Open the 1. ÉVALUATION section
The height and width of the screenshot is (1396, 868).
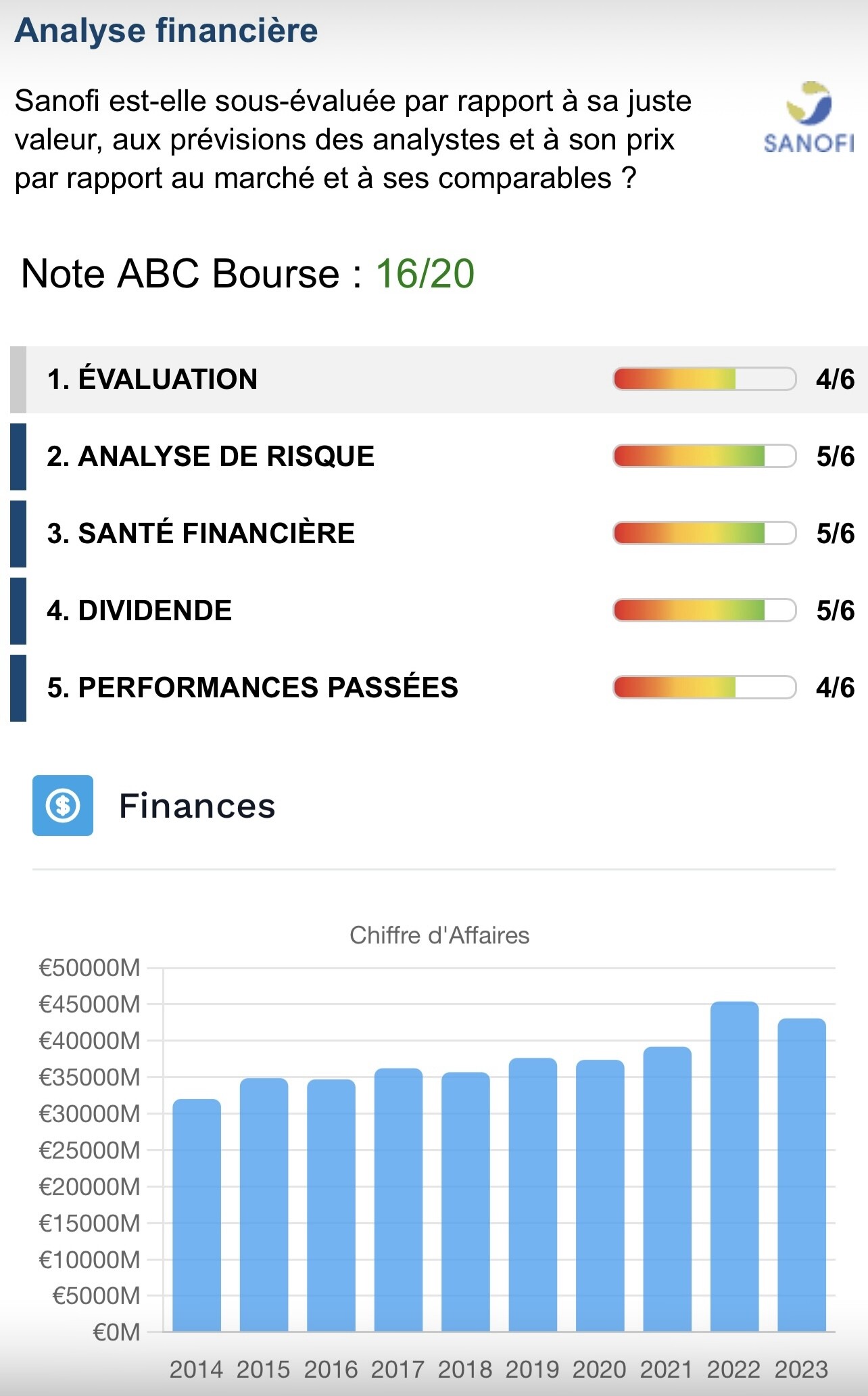(x=439, y=379)
